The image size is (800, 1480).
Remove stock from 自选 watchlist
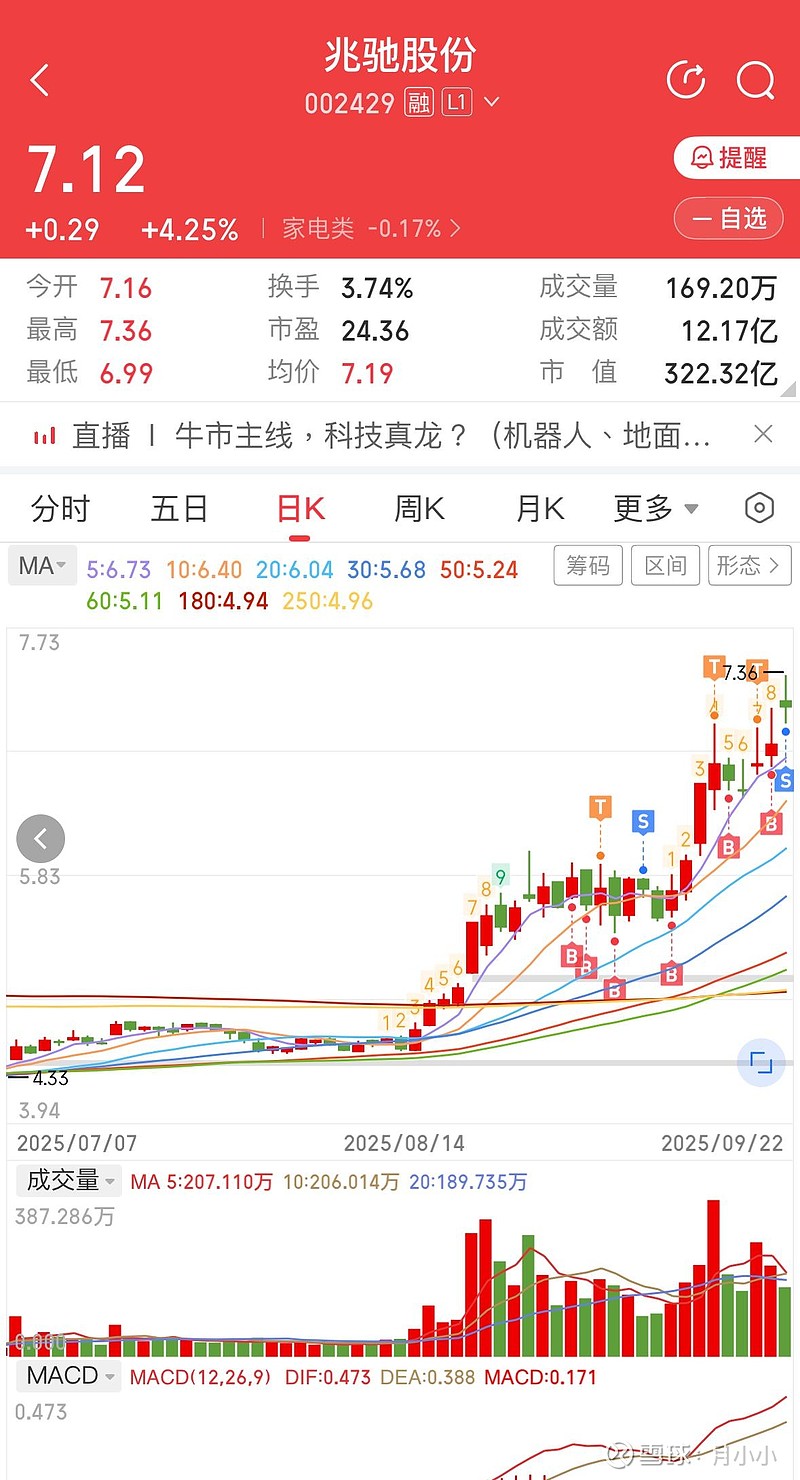735,218
